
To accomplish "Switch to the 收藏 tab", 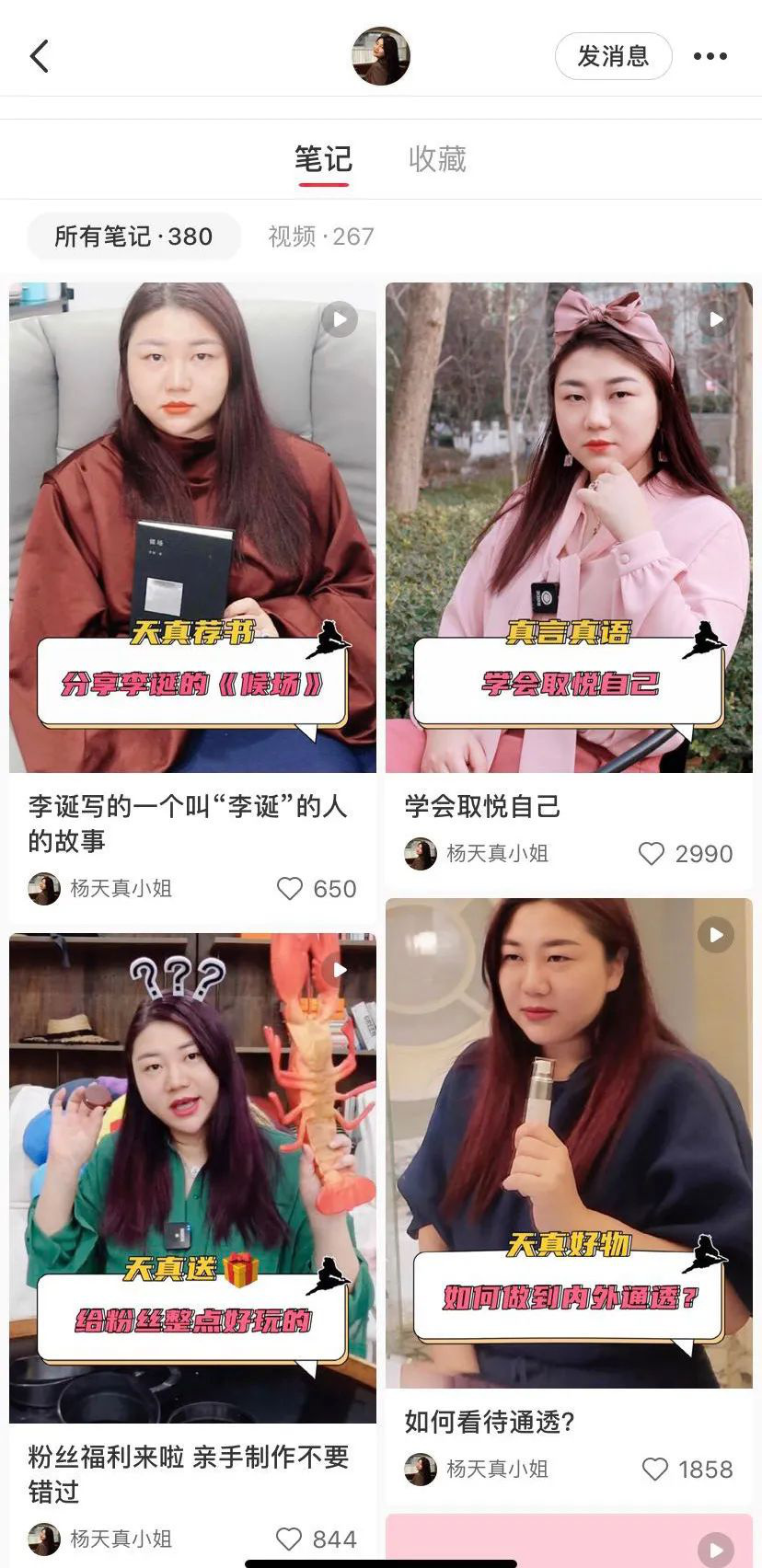I will [437, 158].
